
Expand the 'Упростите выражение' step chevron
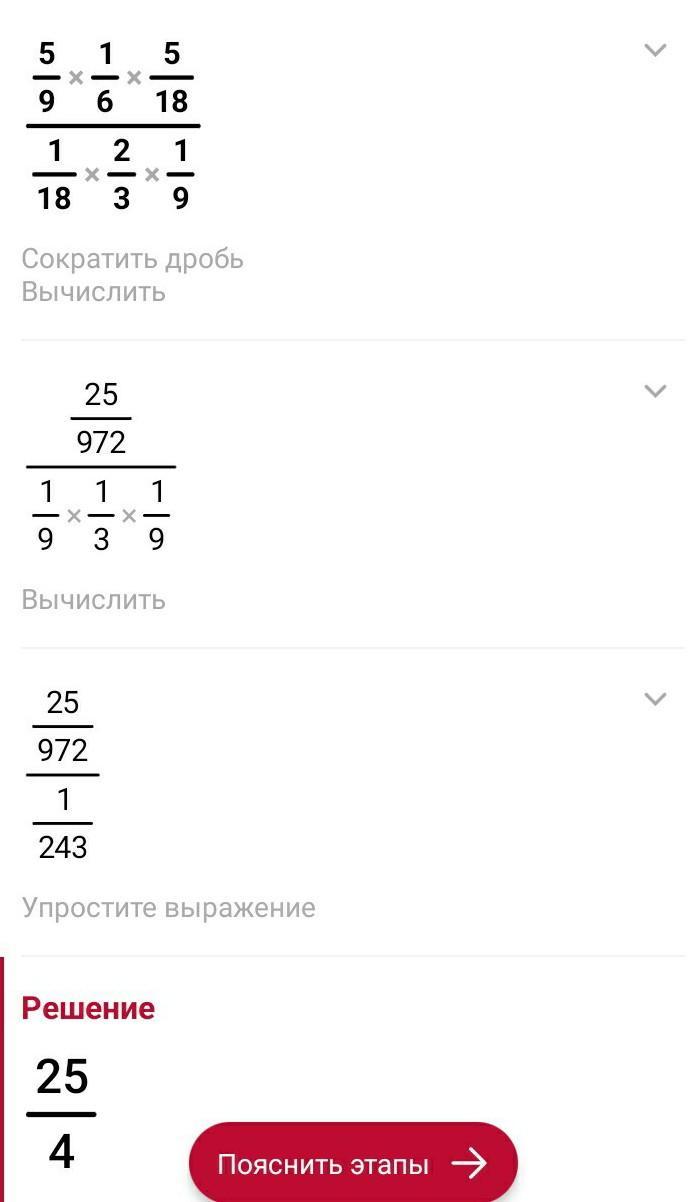click(x=655, y=699)
